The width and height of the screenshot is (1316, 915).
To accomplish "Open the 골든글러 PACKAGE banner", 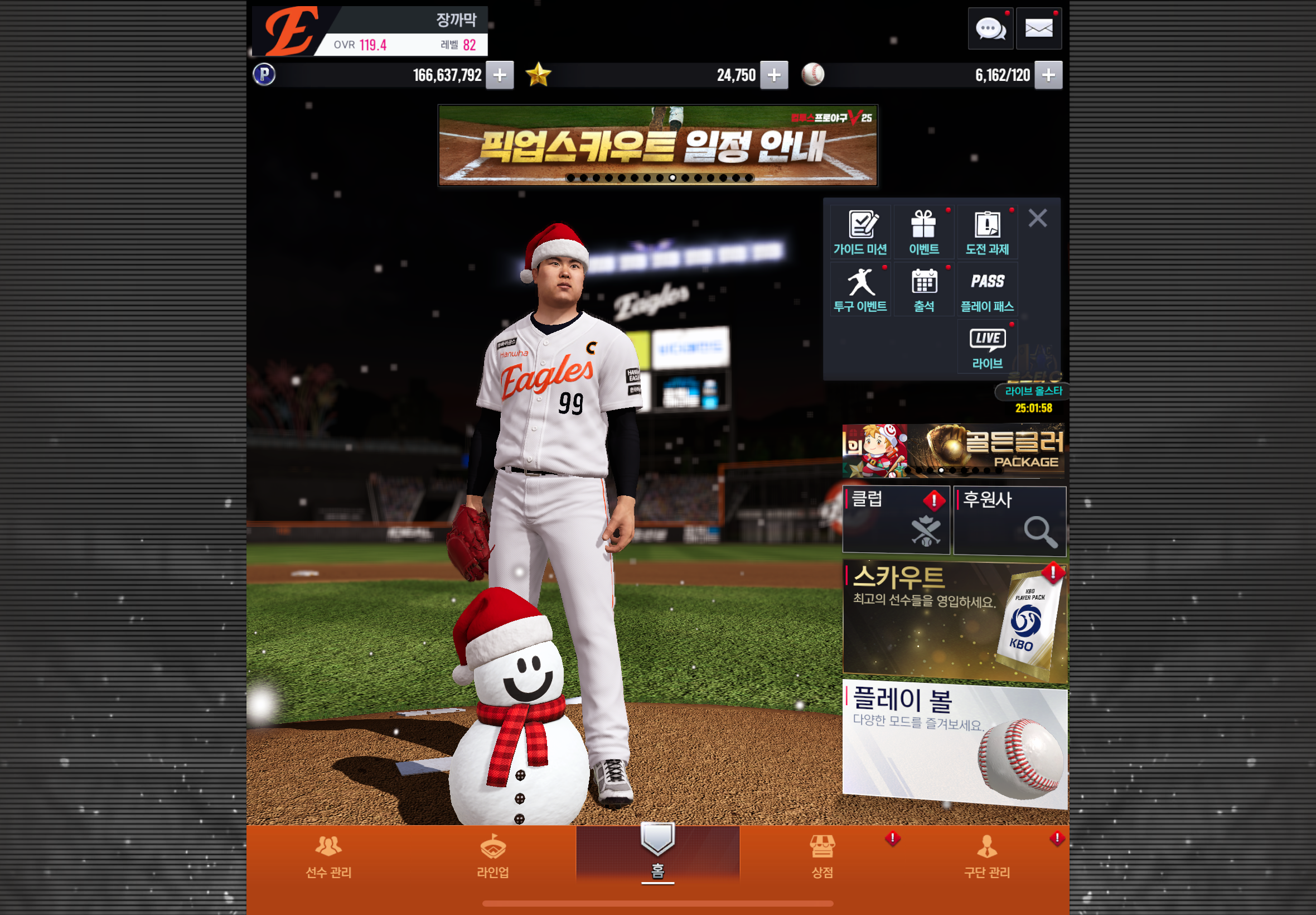I will 953,451.
